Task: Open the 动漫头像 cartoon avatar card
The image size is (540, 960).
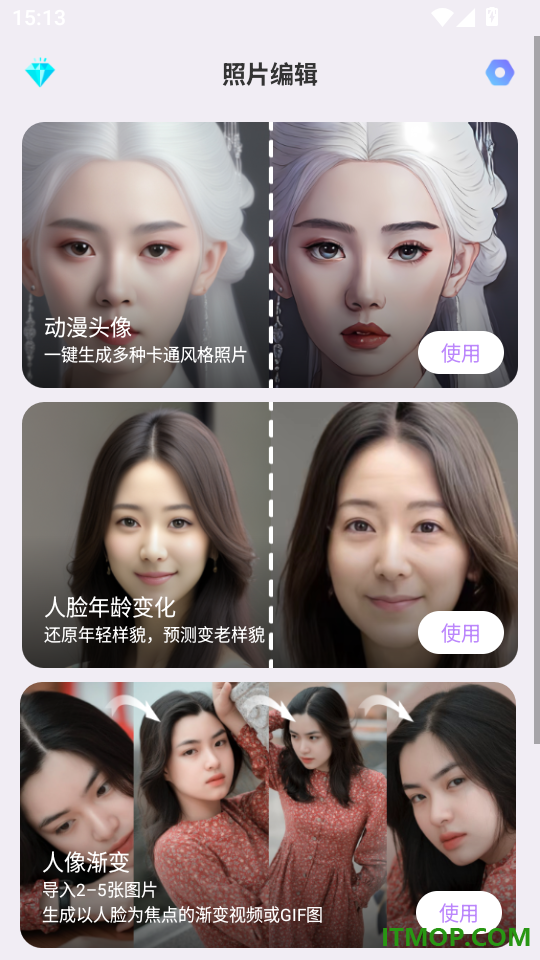Action: pyautogui.click(x=270, y=255)
